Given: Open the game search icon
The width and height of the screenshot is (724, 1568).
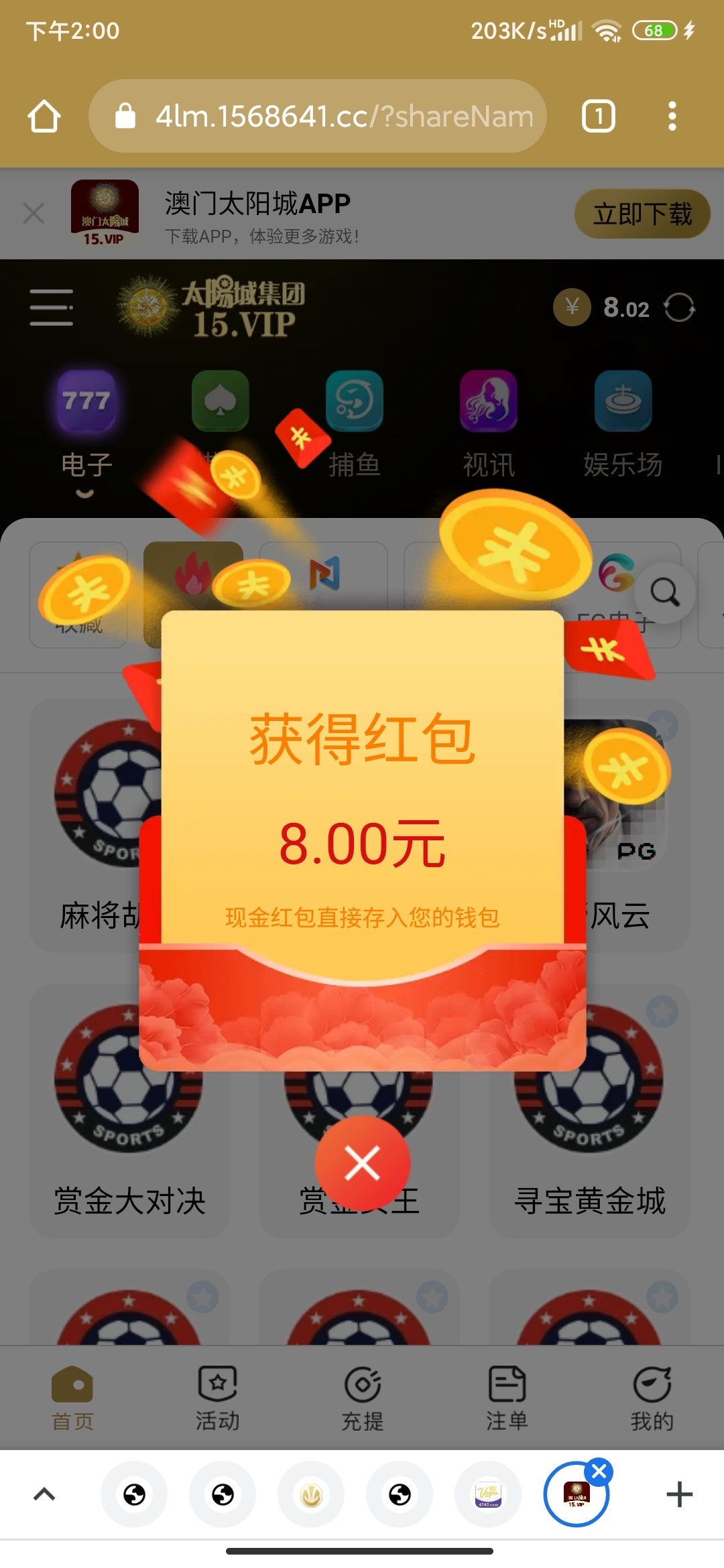Looking at the screenshot, I should (x=665, y=592).
